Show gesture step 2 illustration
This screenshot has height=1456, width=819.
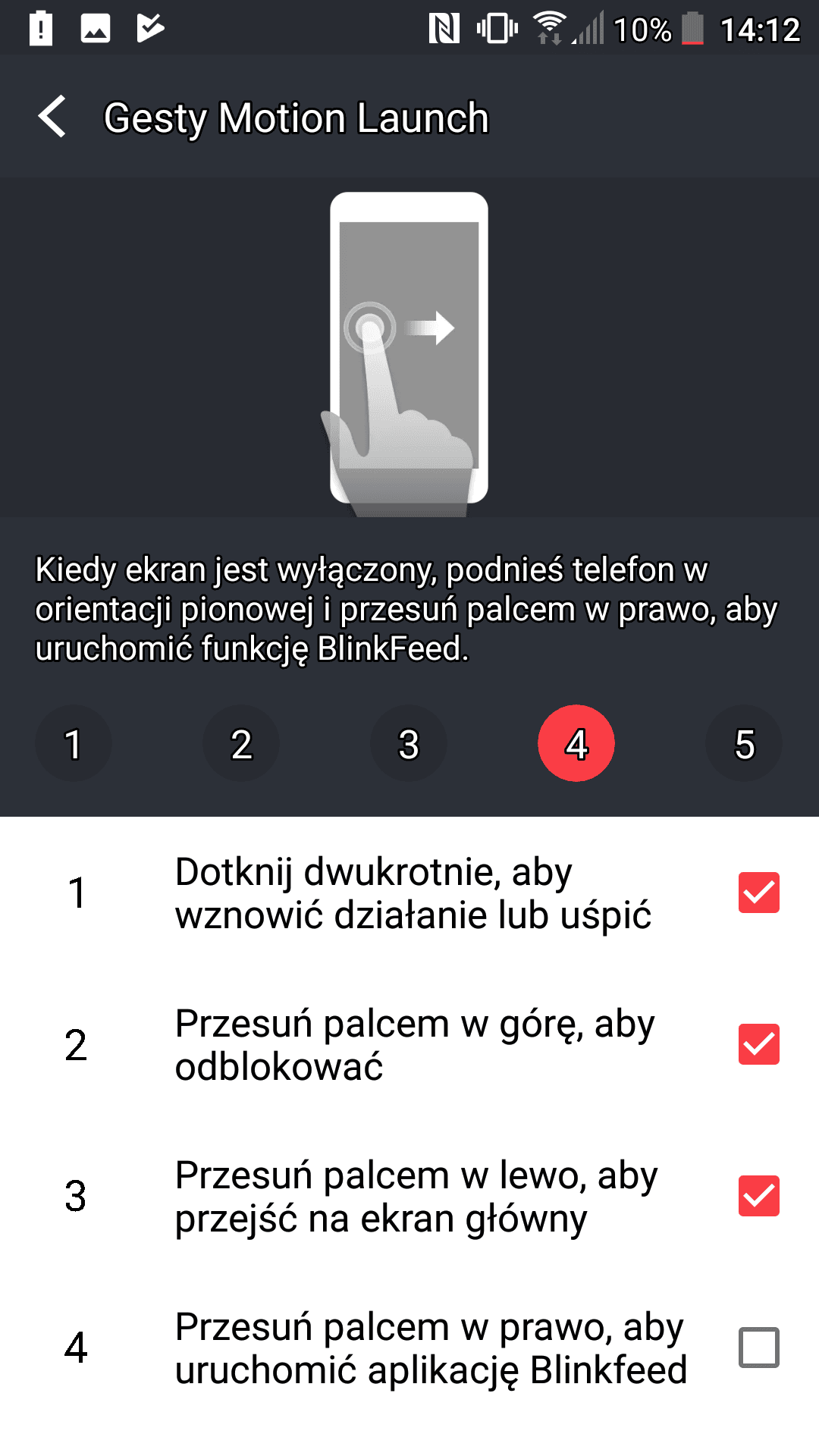click(241, 743)
